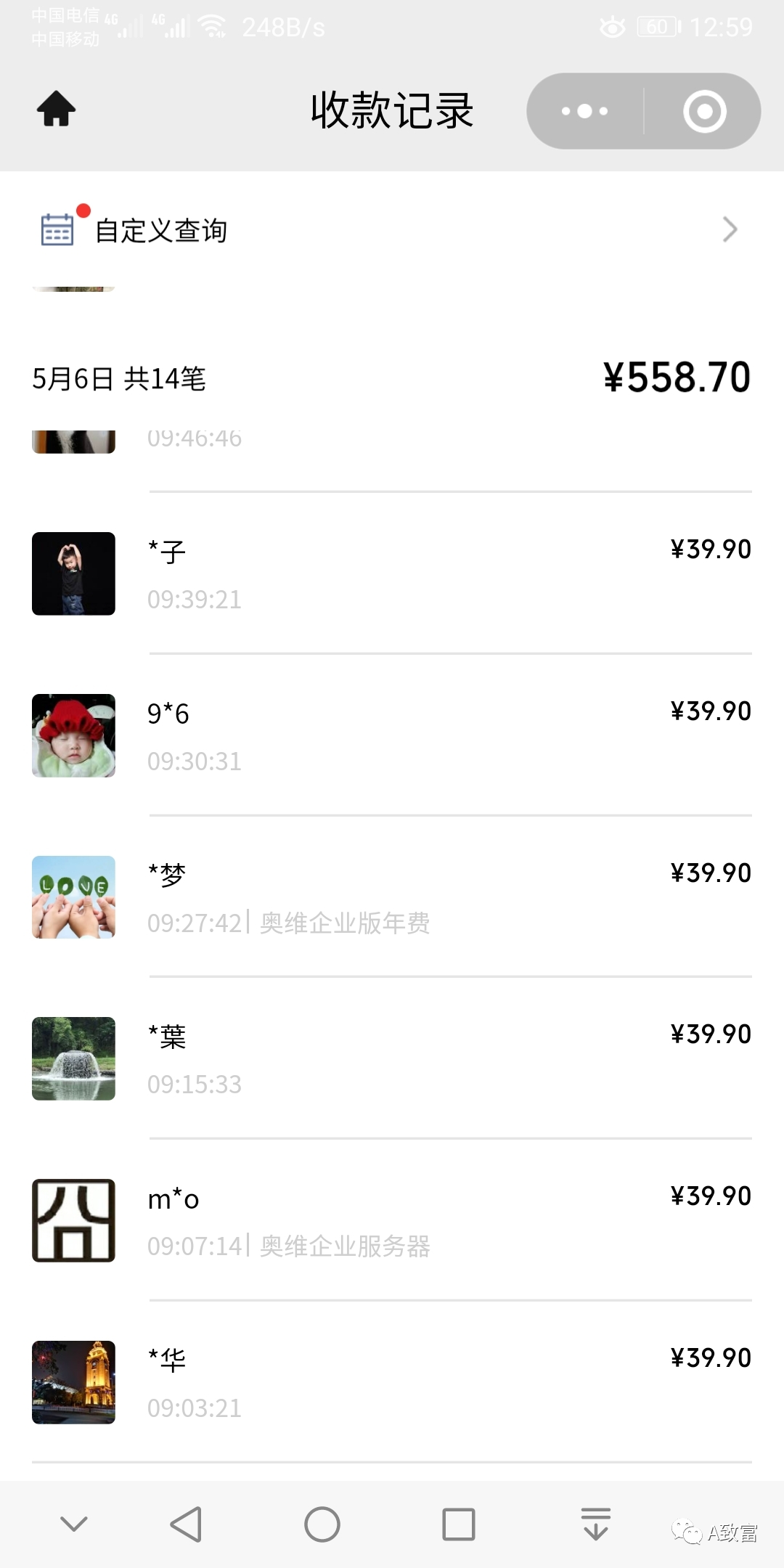
Task: Open the three-dot more options menu
Action: (585, 111)
